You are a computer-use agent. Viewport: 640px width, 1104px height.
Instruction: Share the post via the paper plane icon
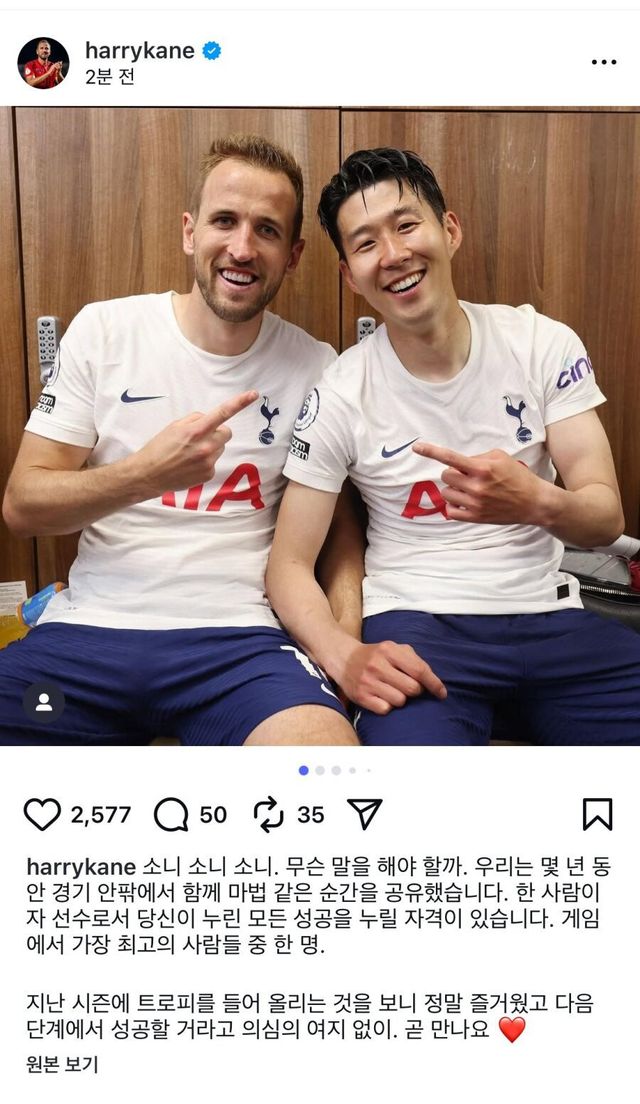(x=365, y=814)
